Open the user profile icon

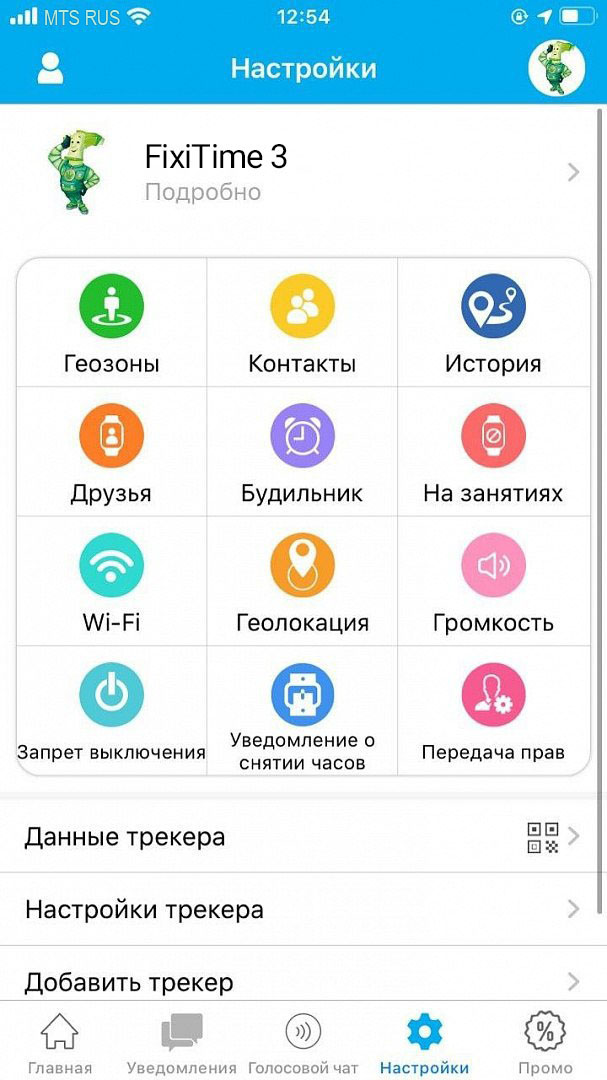point(50,68)
